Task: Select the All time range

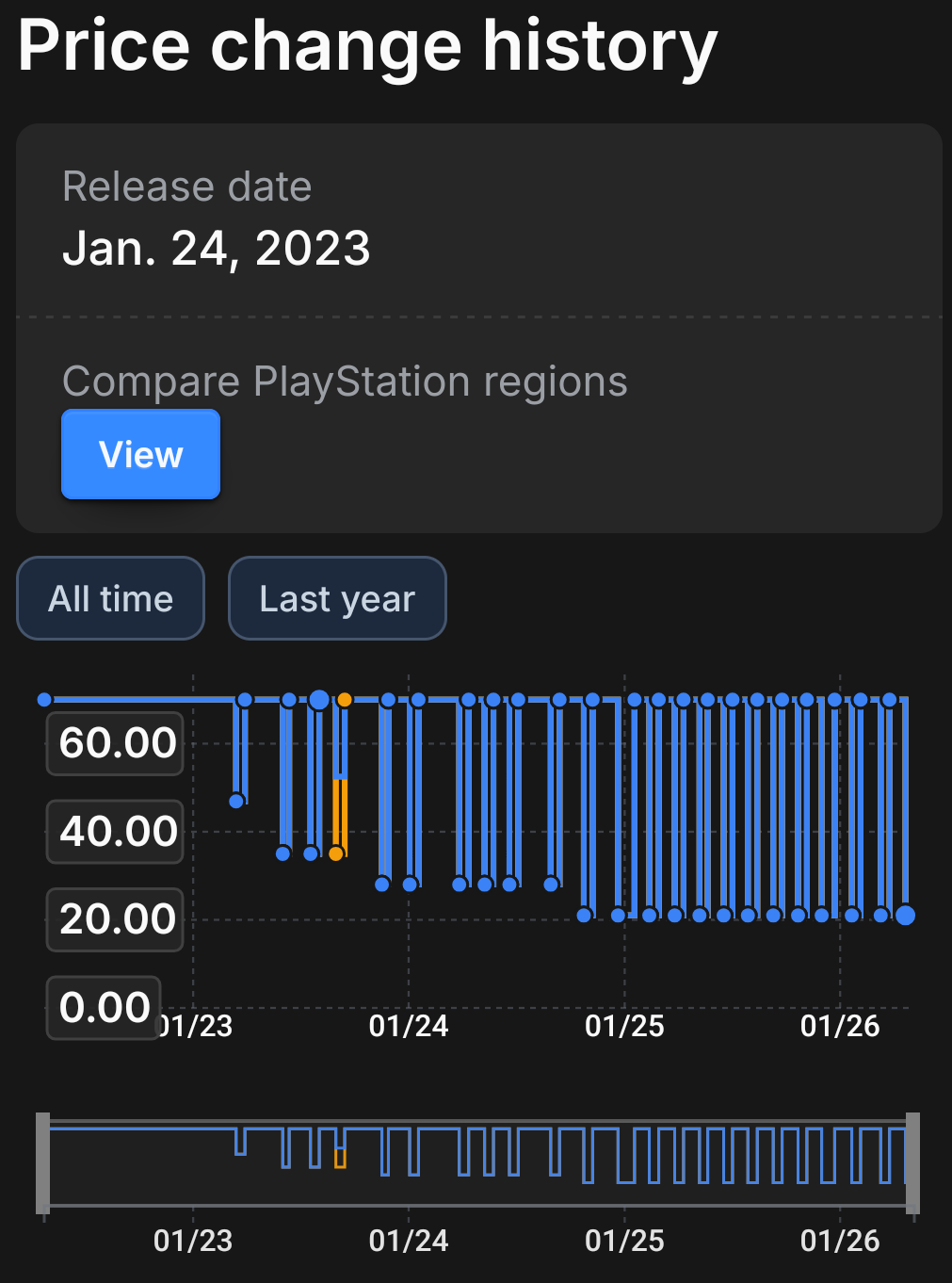Action: pyautogui.click(x=111, y=599)
